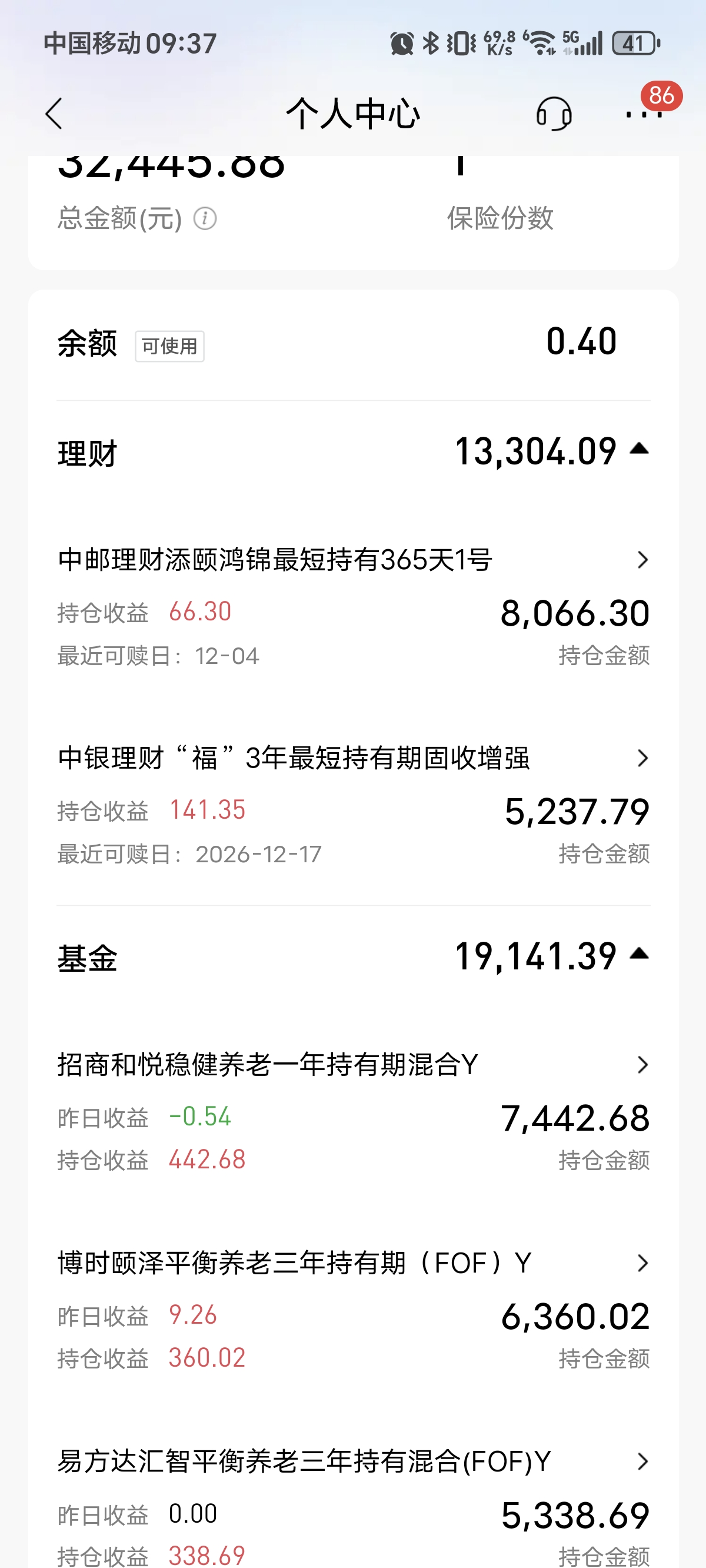Open 中银理财“福”3年最短持有期固收增强 details
Screen dimensions: 706x1568
pos(353,759)
